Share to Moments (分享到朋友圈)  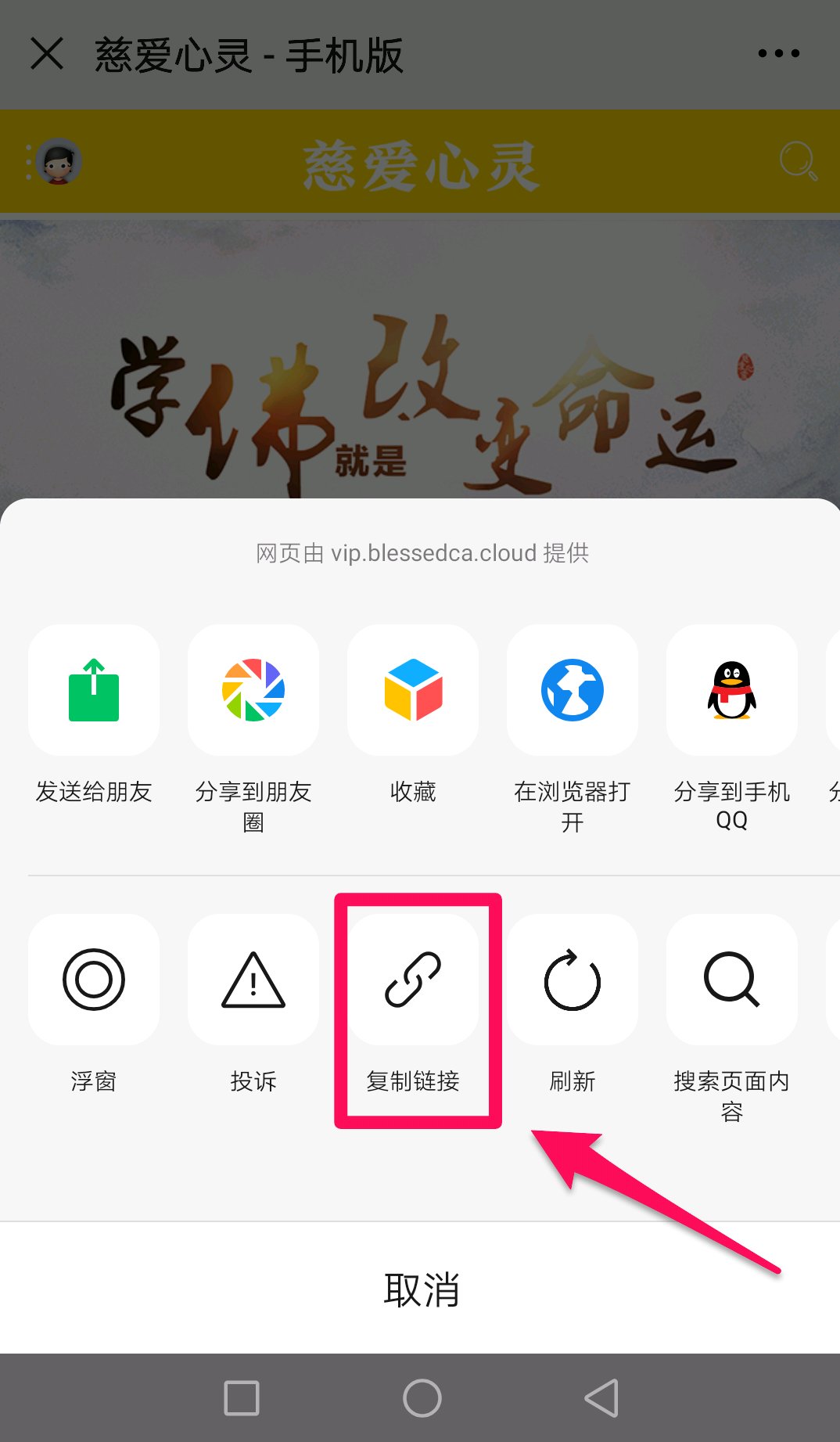(x=253, y=690)
